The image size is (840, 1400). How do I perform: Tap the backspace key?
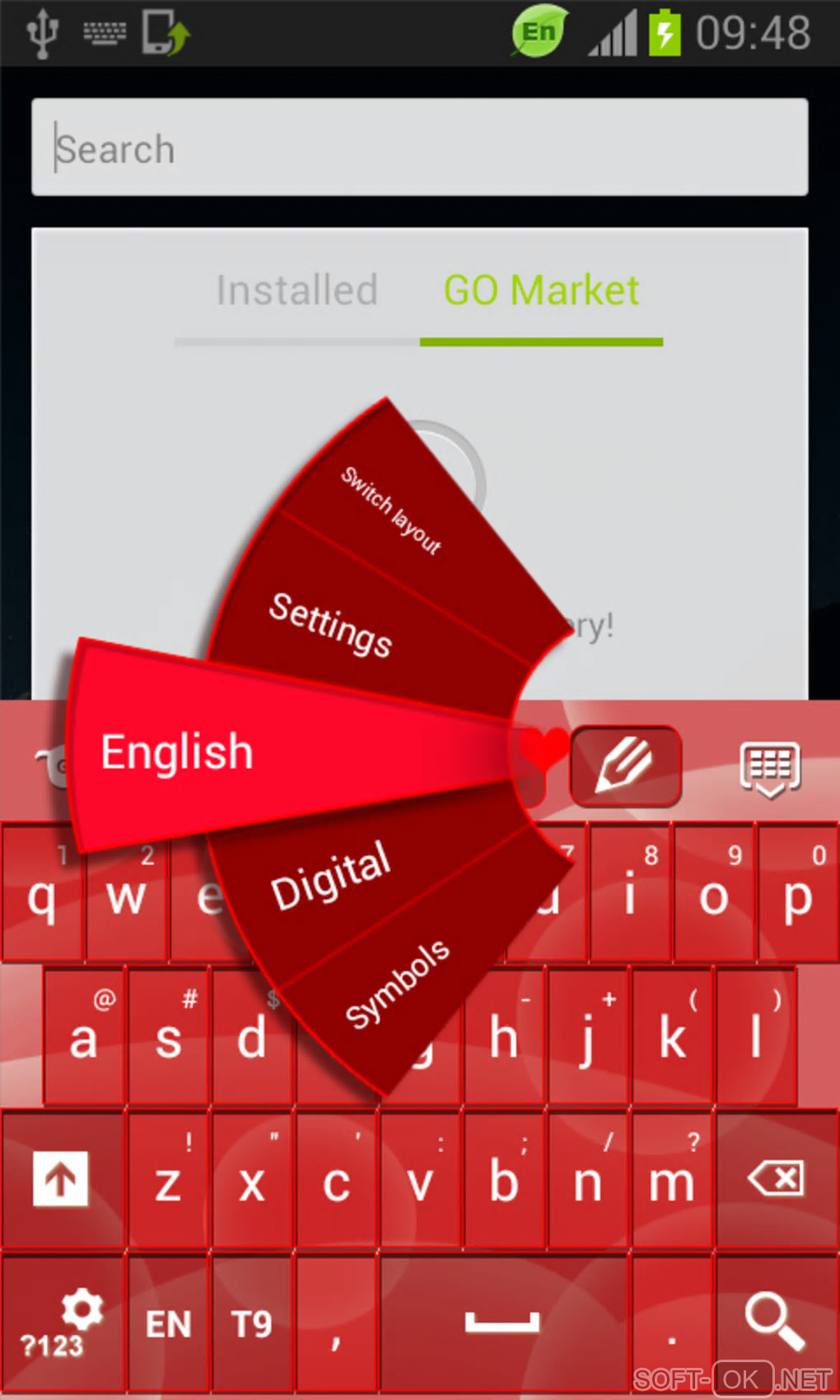[775, 1179]
